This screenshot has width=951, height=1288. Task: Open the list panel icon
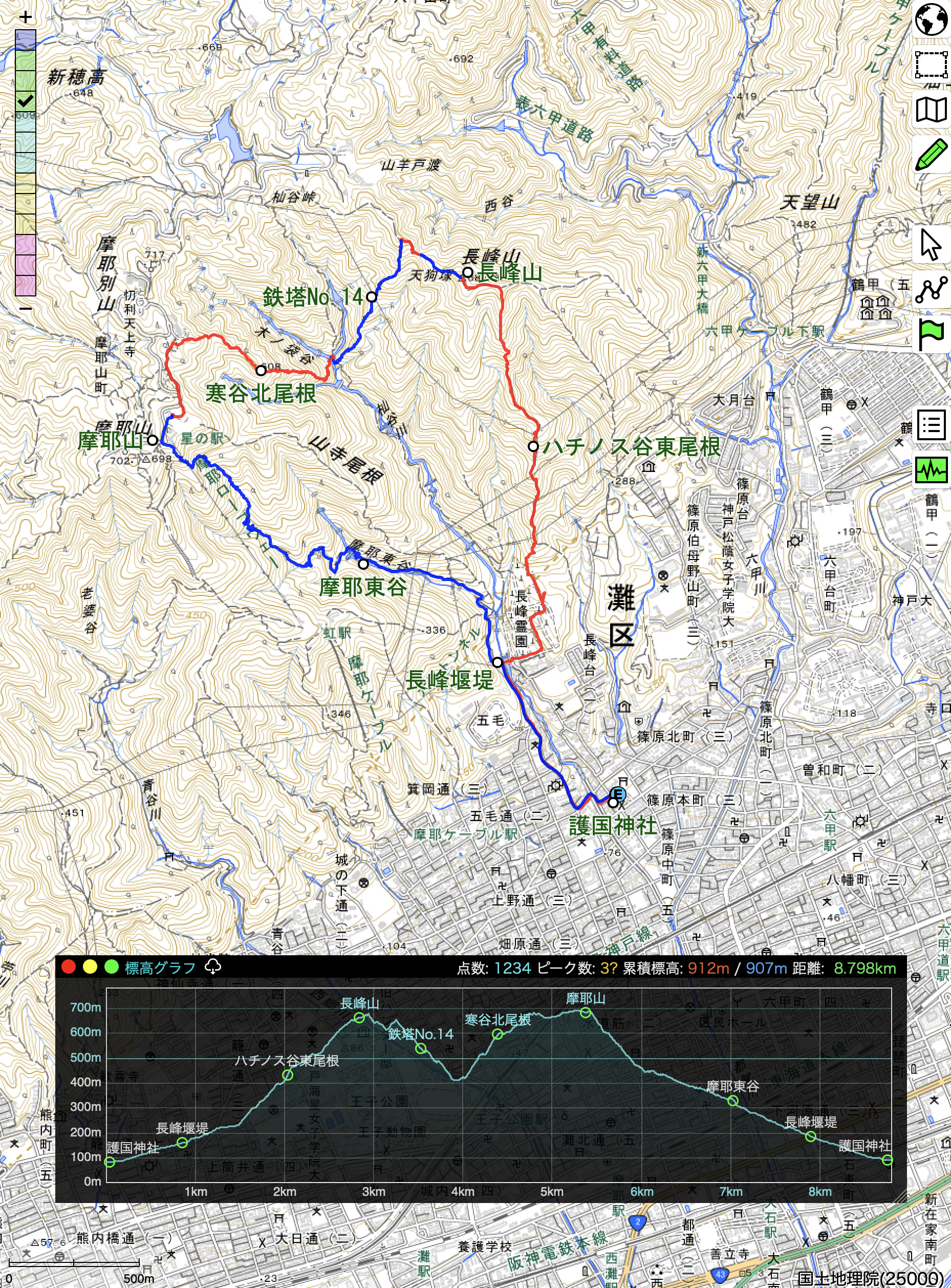(x=931, y=425)
